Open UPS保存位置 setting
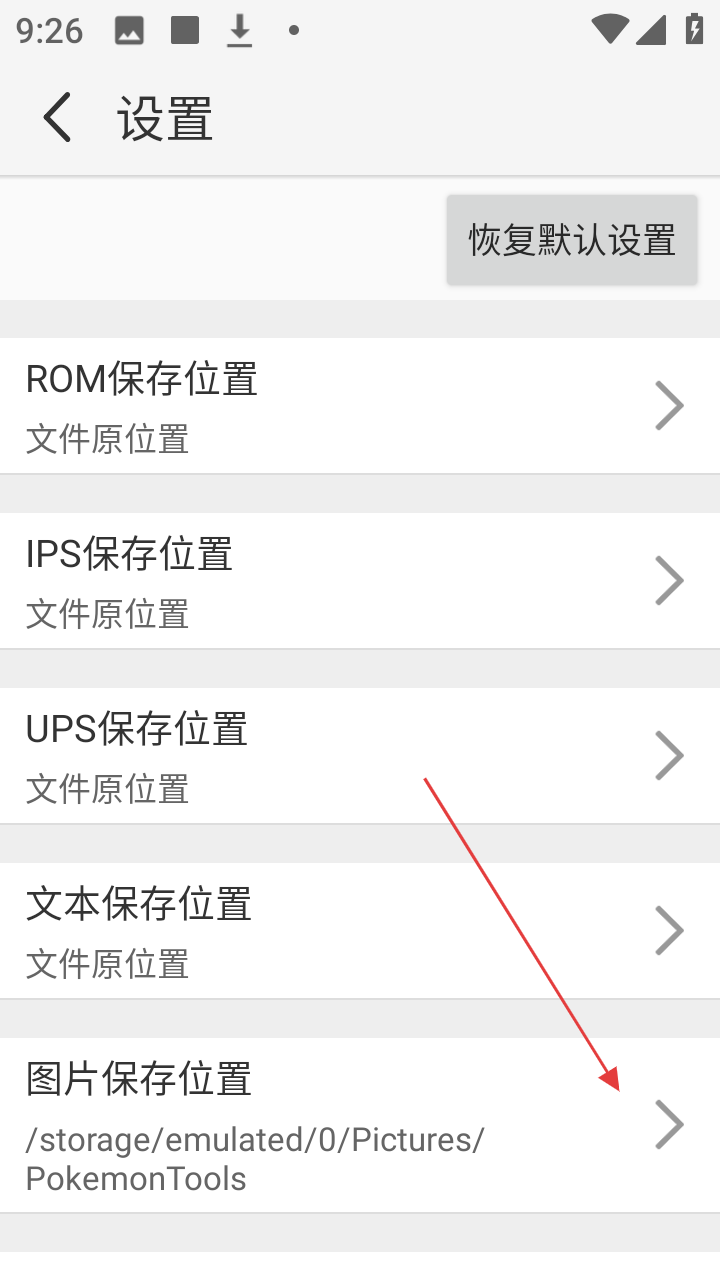This screenshot has height=1280, width=720. (360, 756)
